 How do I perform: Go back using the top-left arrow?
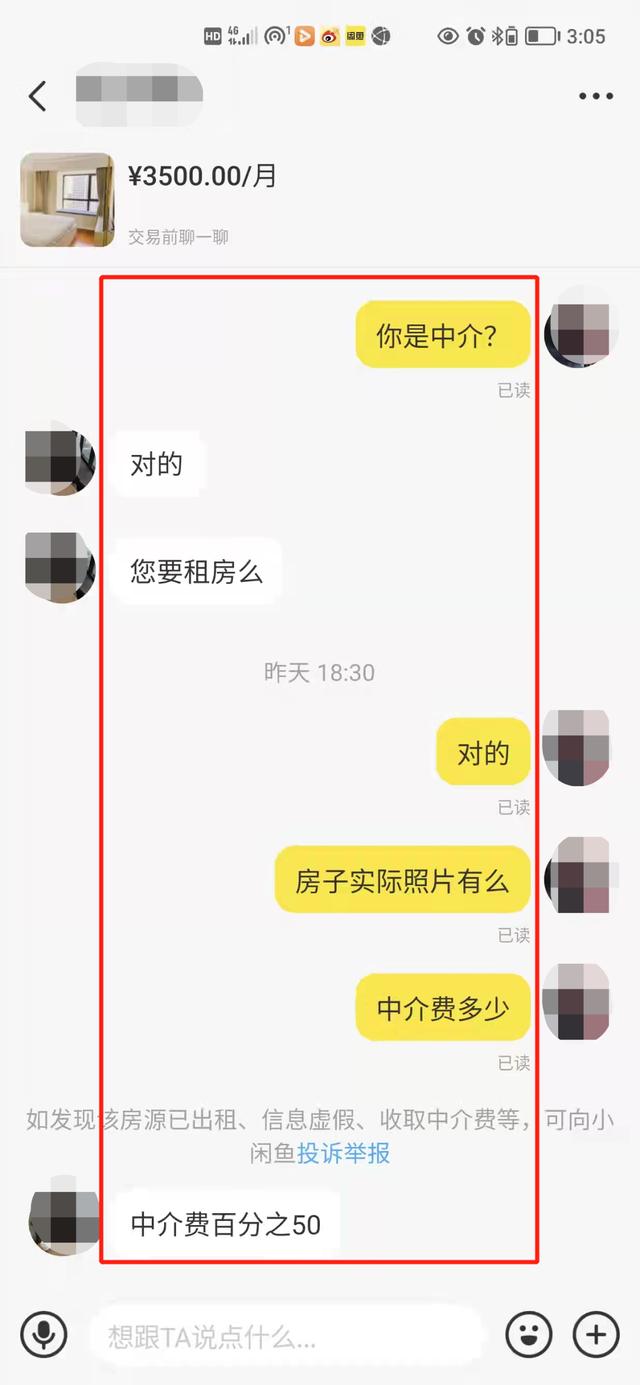coord(38,97)
